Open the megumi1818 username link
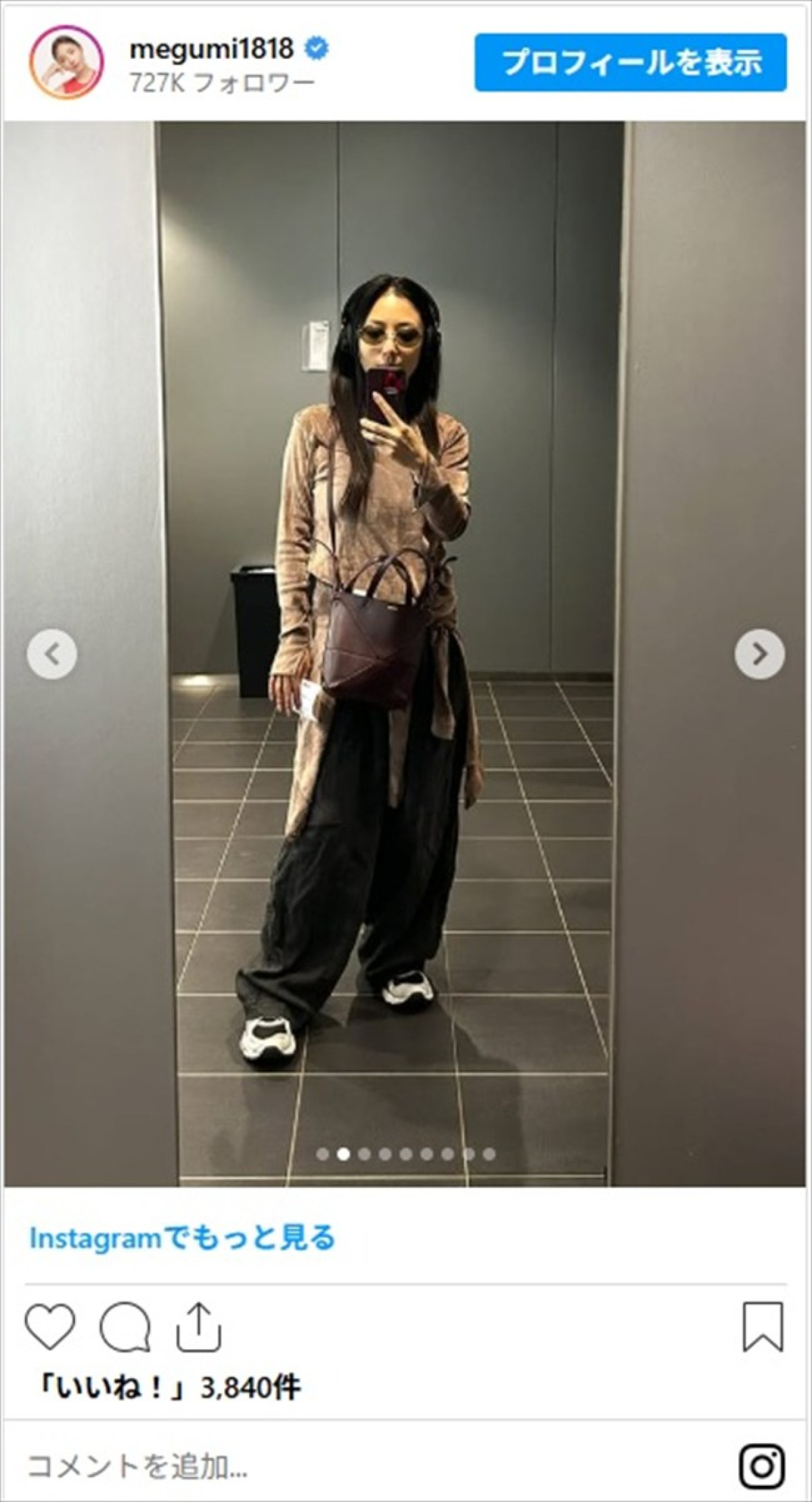 click(211, 48)
